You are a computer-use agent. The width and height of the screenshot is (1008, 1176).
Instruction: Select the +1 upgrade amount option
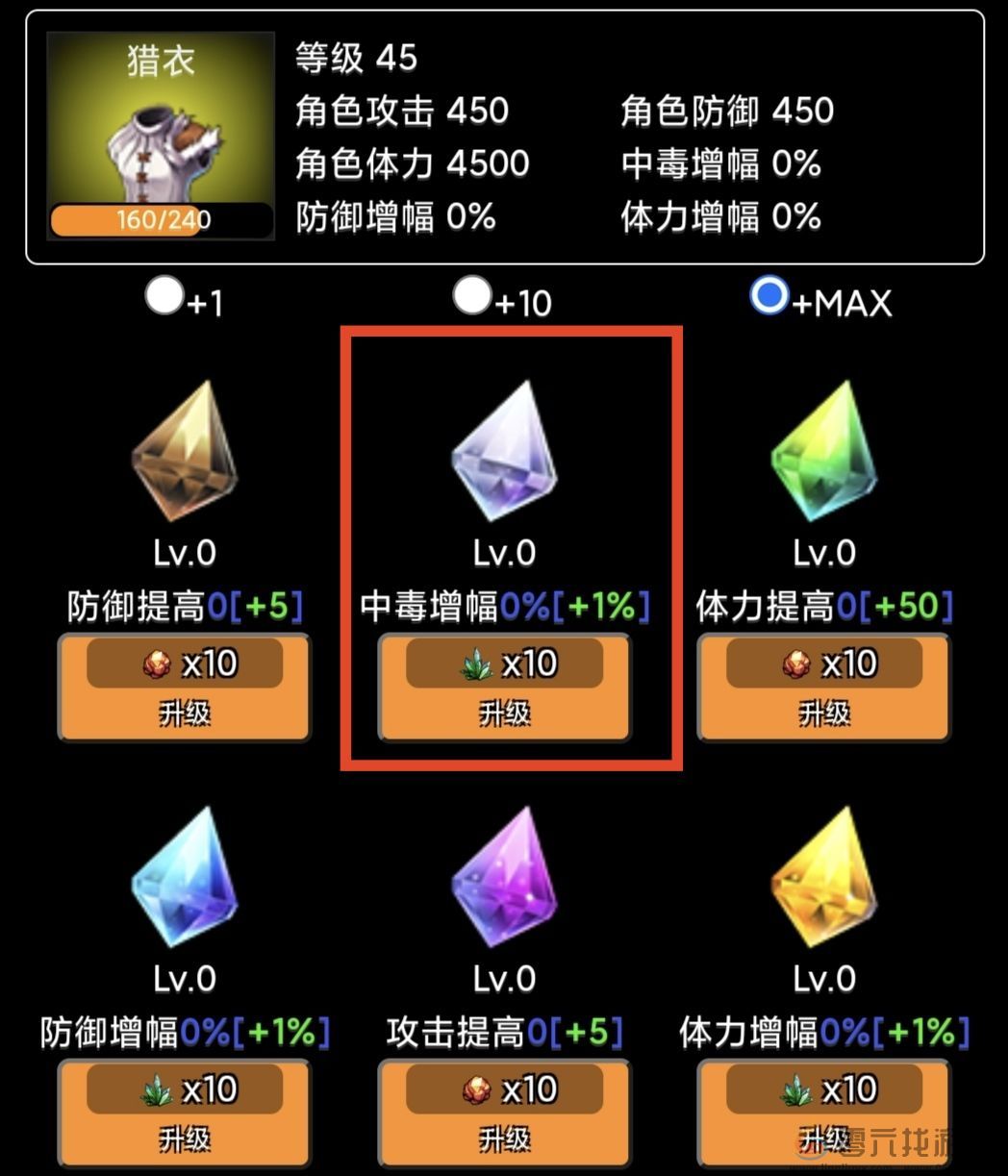point(164,296)
